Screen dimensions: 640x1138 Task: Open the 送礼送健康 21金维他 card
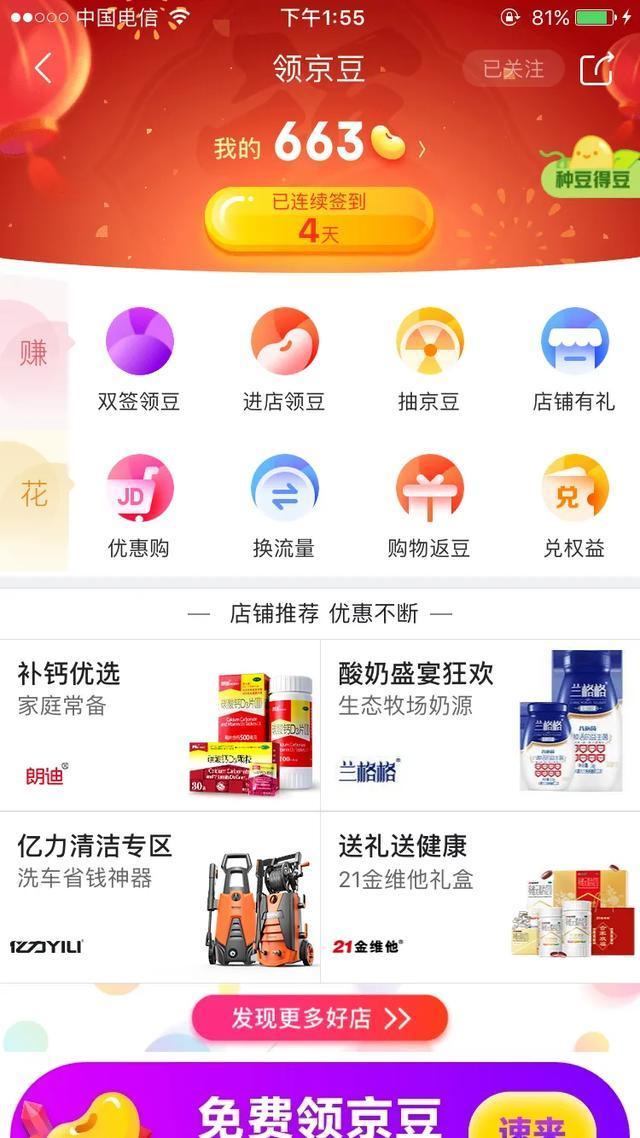click(480, 897)
